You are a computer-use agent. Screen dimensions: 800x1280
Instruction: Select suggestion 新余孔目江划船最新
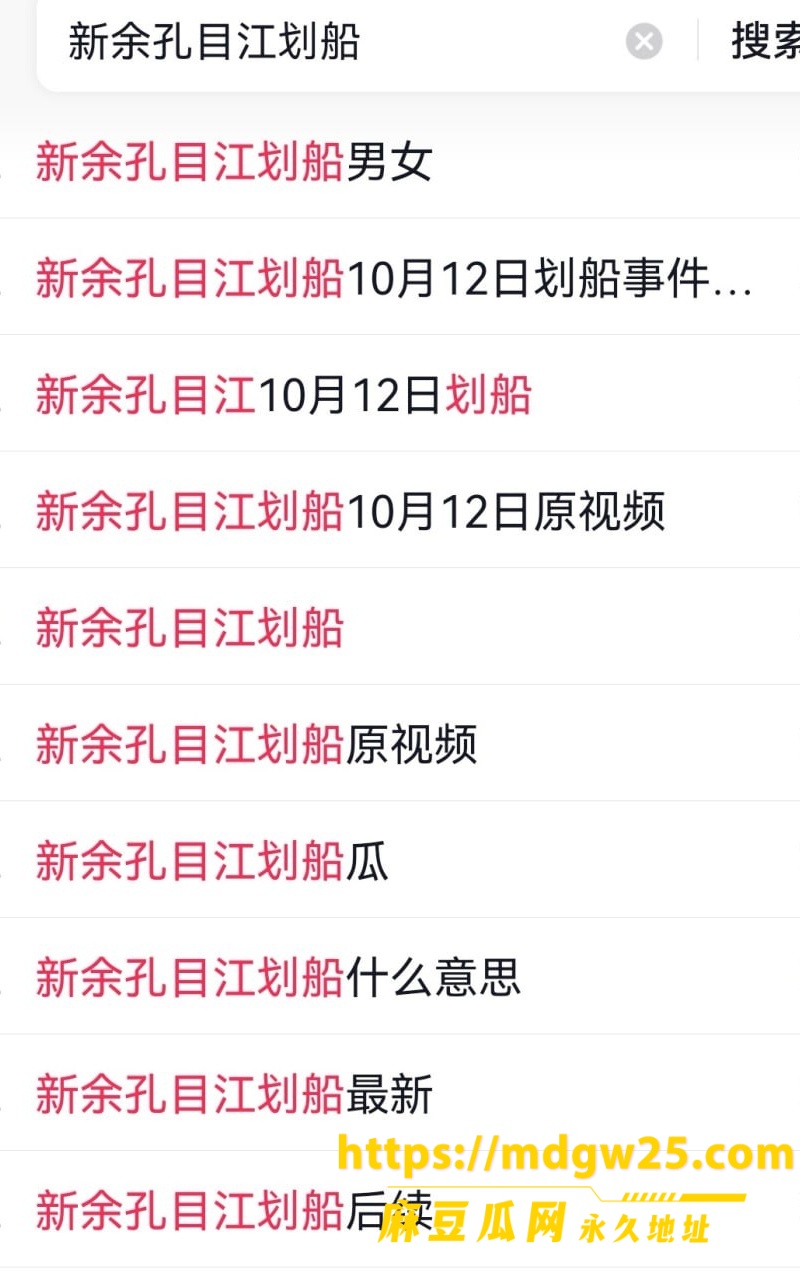pos(400,1093)
